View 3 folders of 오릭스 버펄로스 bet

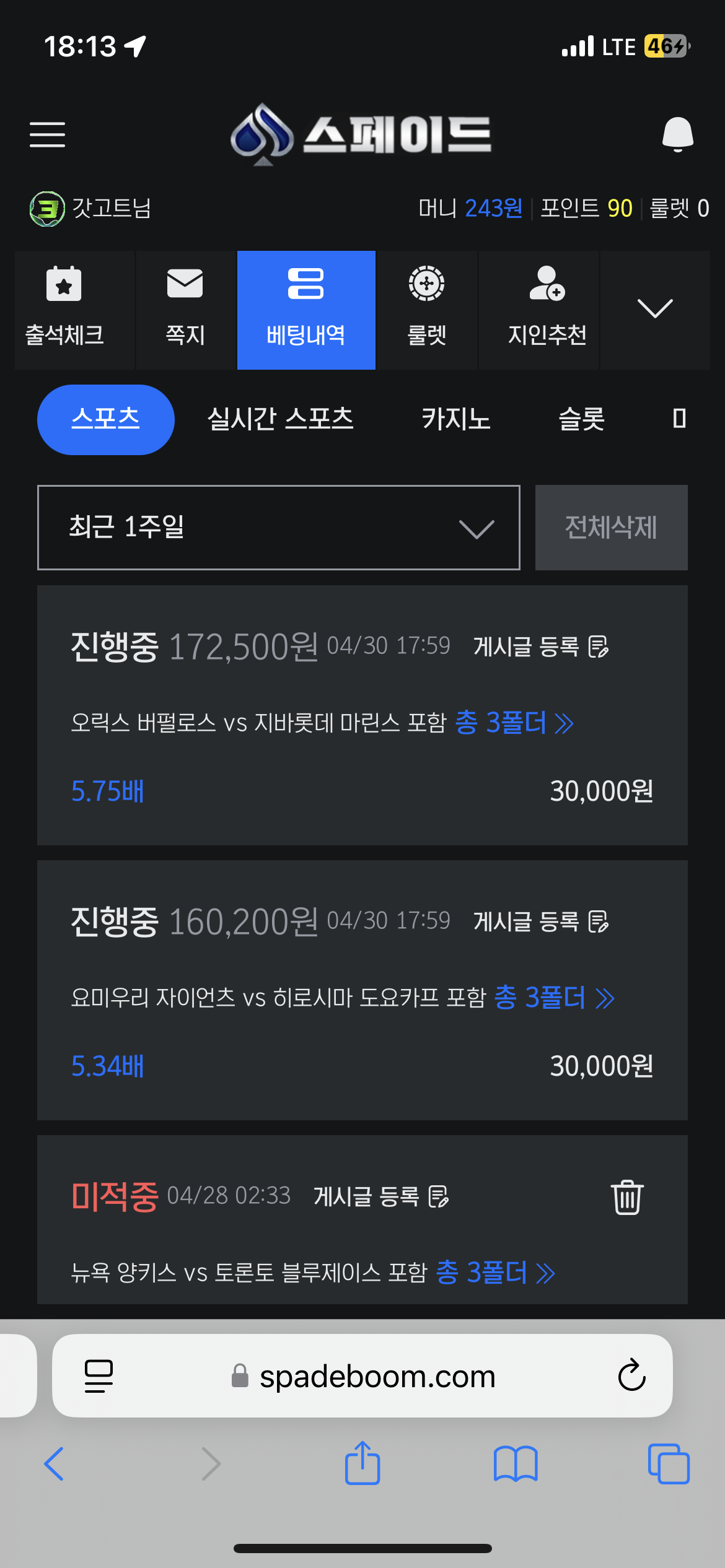click(x=514, y=723)
